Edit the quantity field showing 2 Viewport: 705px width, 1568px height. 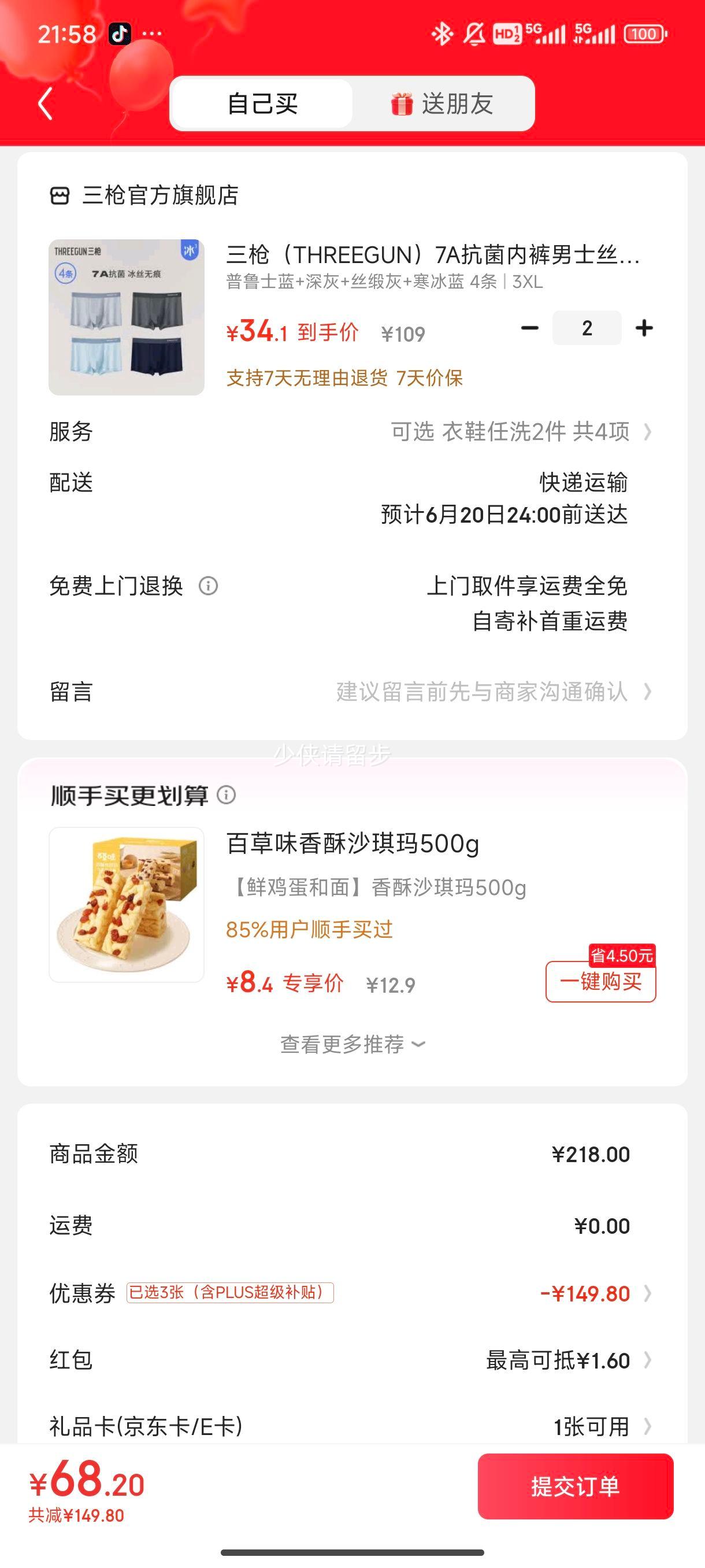(587, 328)
